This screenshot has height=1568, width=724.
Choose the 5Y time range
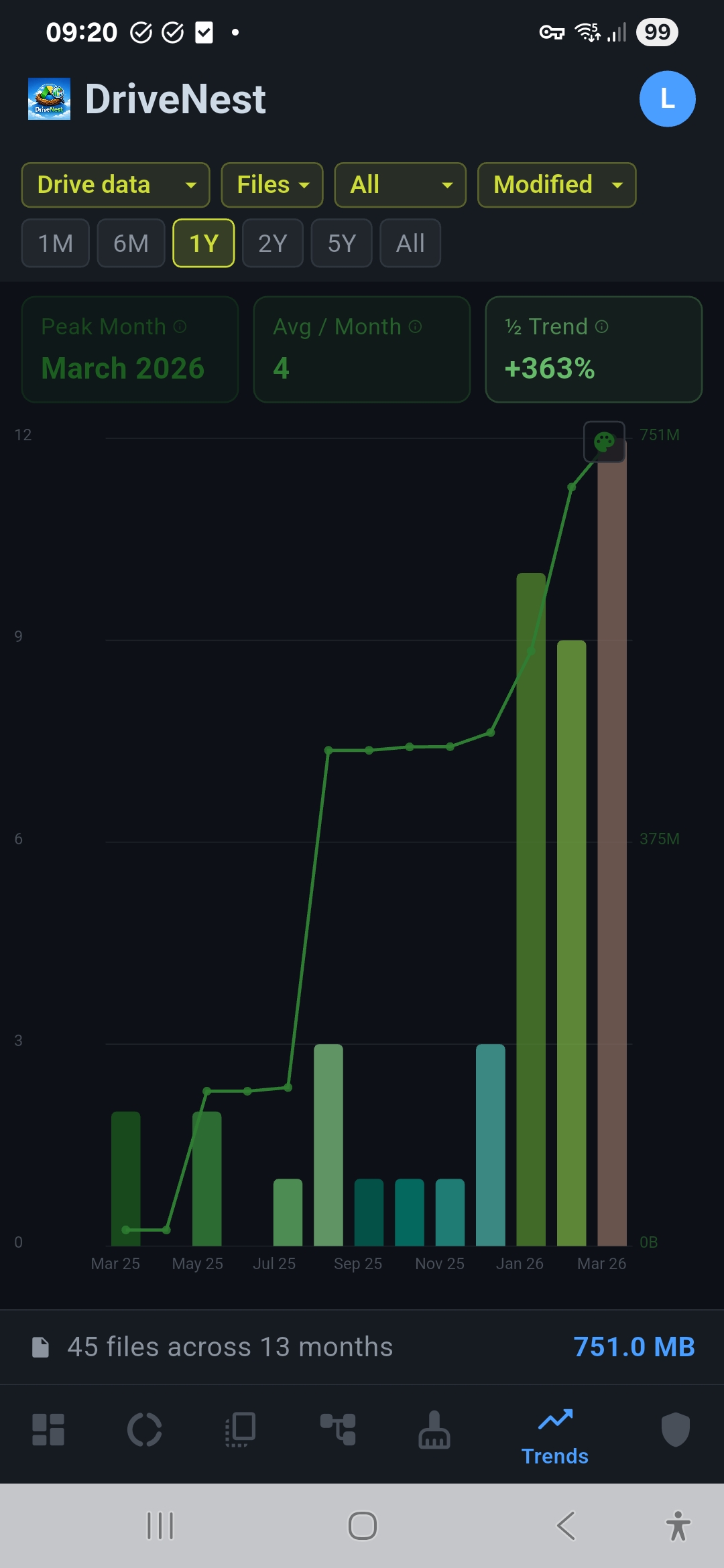[341, 243]
